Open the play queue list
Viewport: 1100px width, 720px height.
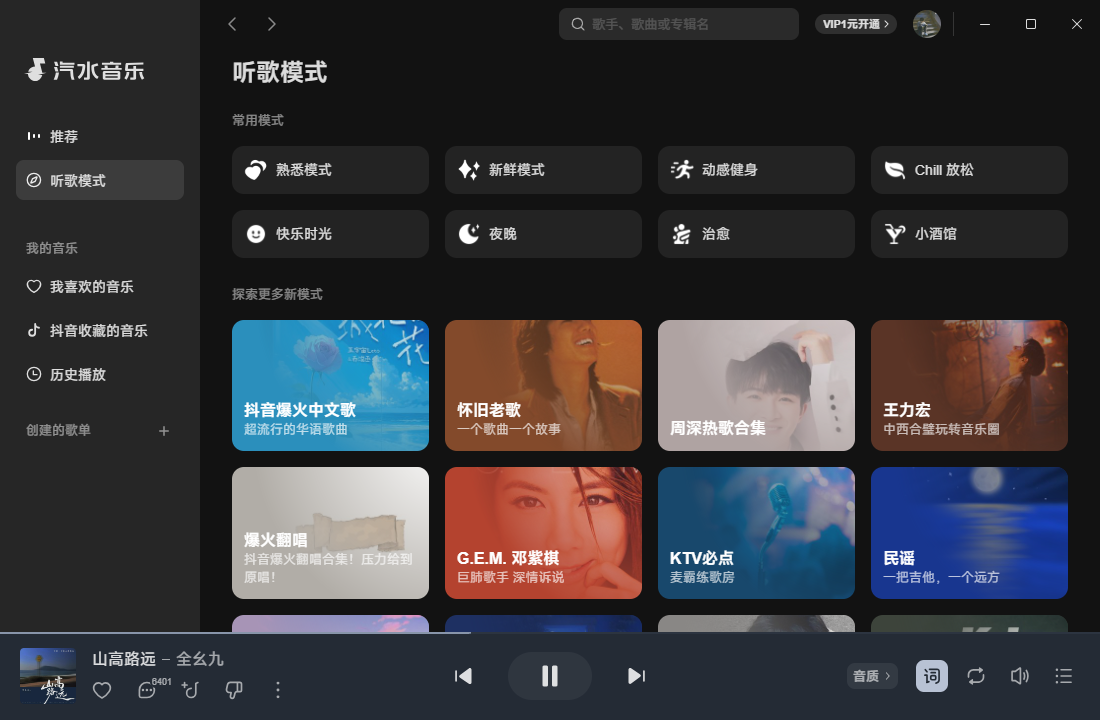pyautogui.click(x=1064, y=676)
